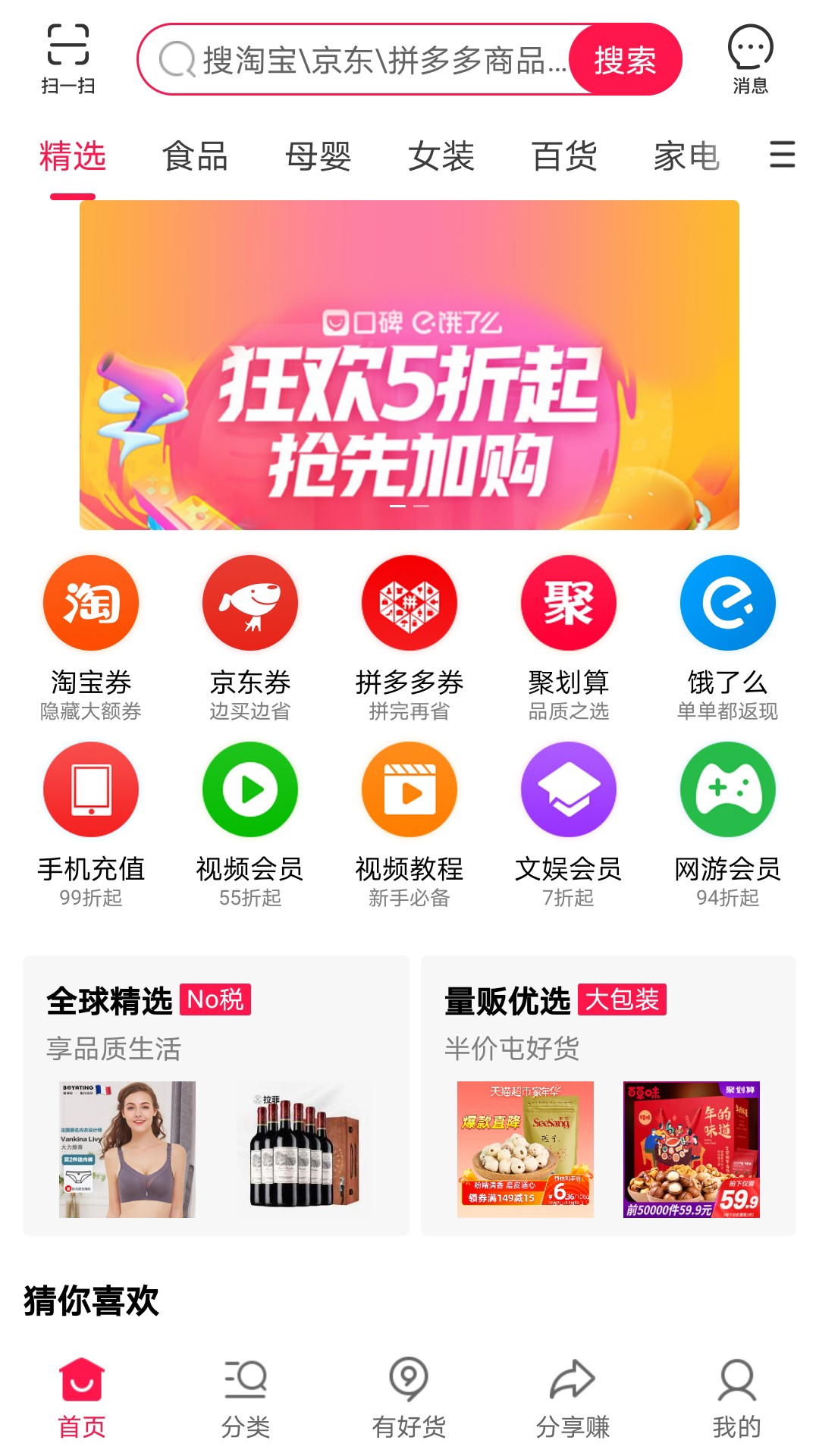The height and width of the screenshot is (1456, 819).
Task: Open the 视频会员 membership icon
Action: coord(250,789)
